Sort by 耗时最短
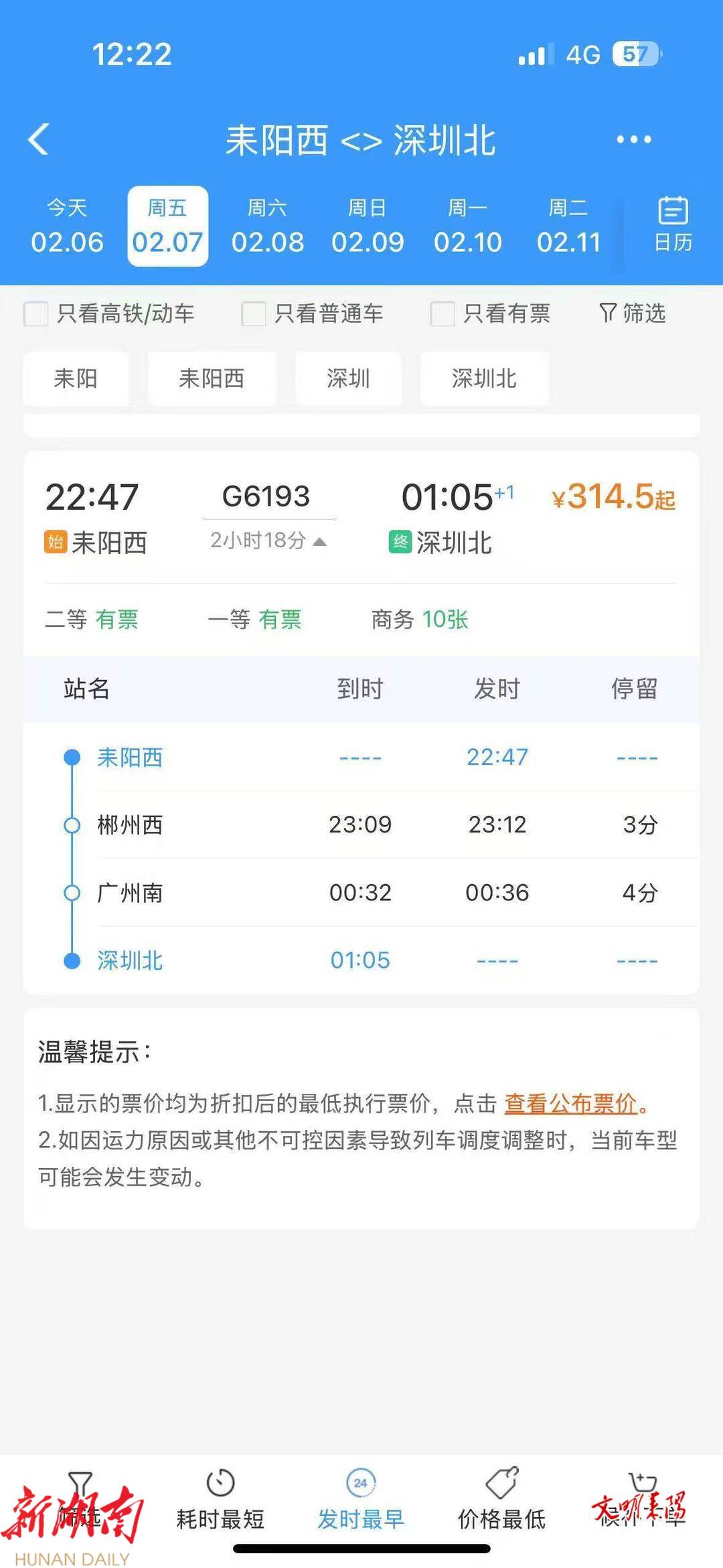 220,1500
